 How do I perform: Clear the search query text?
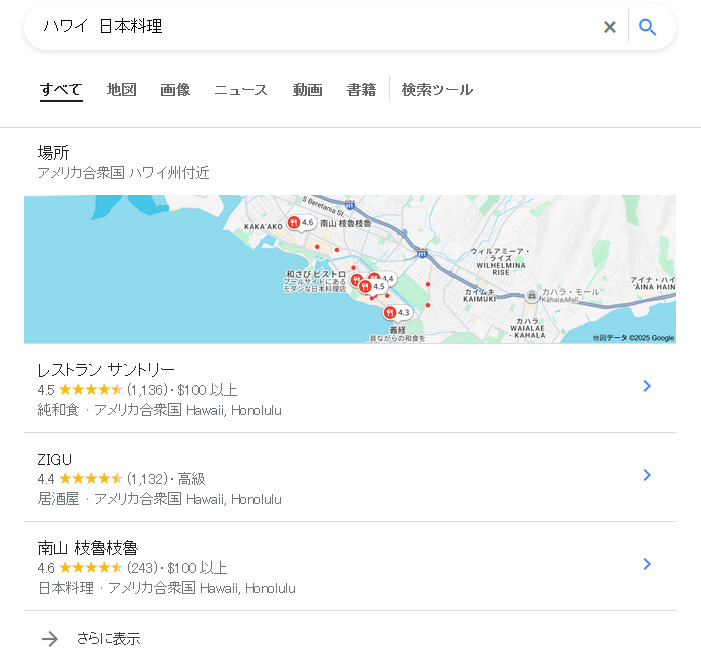pyautogui.click(x=610, y=27)
